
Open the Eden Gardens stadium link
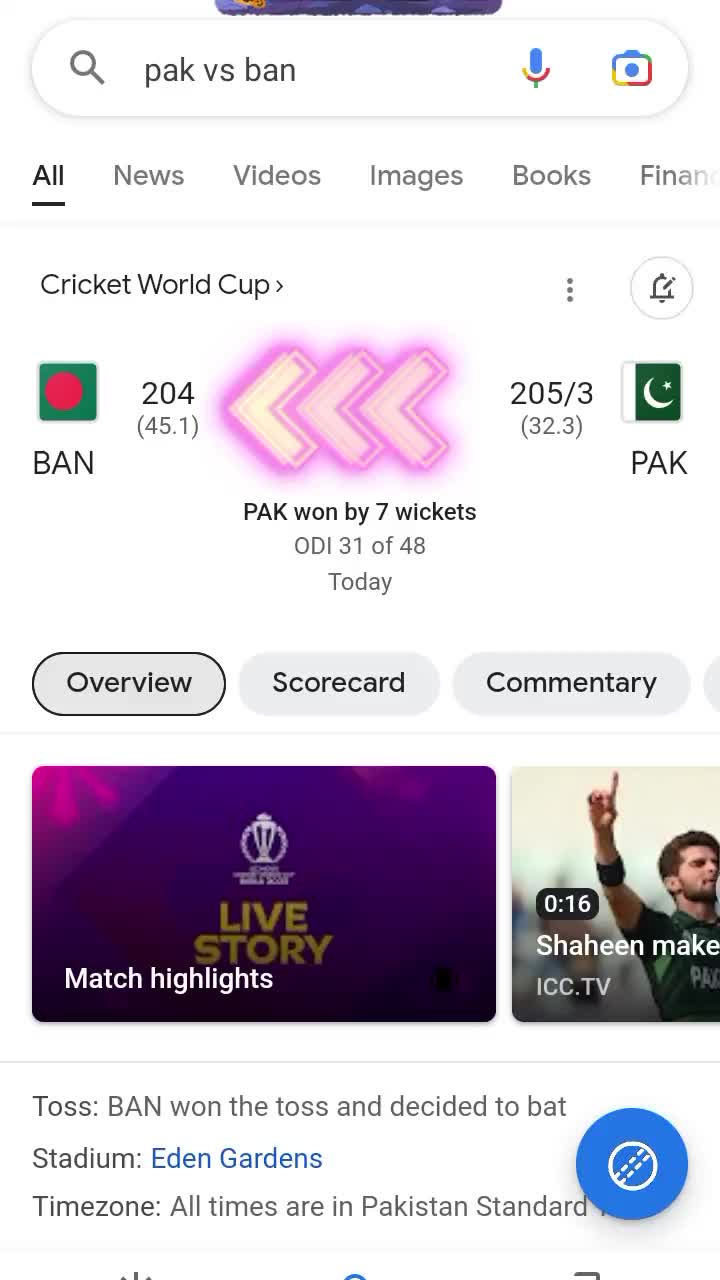[236, 1158]
